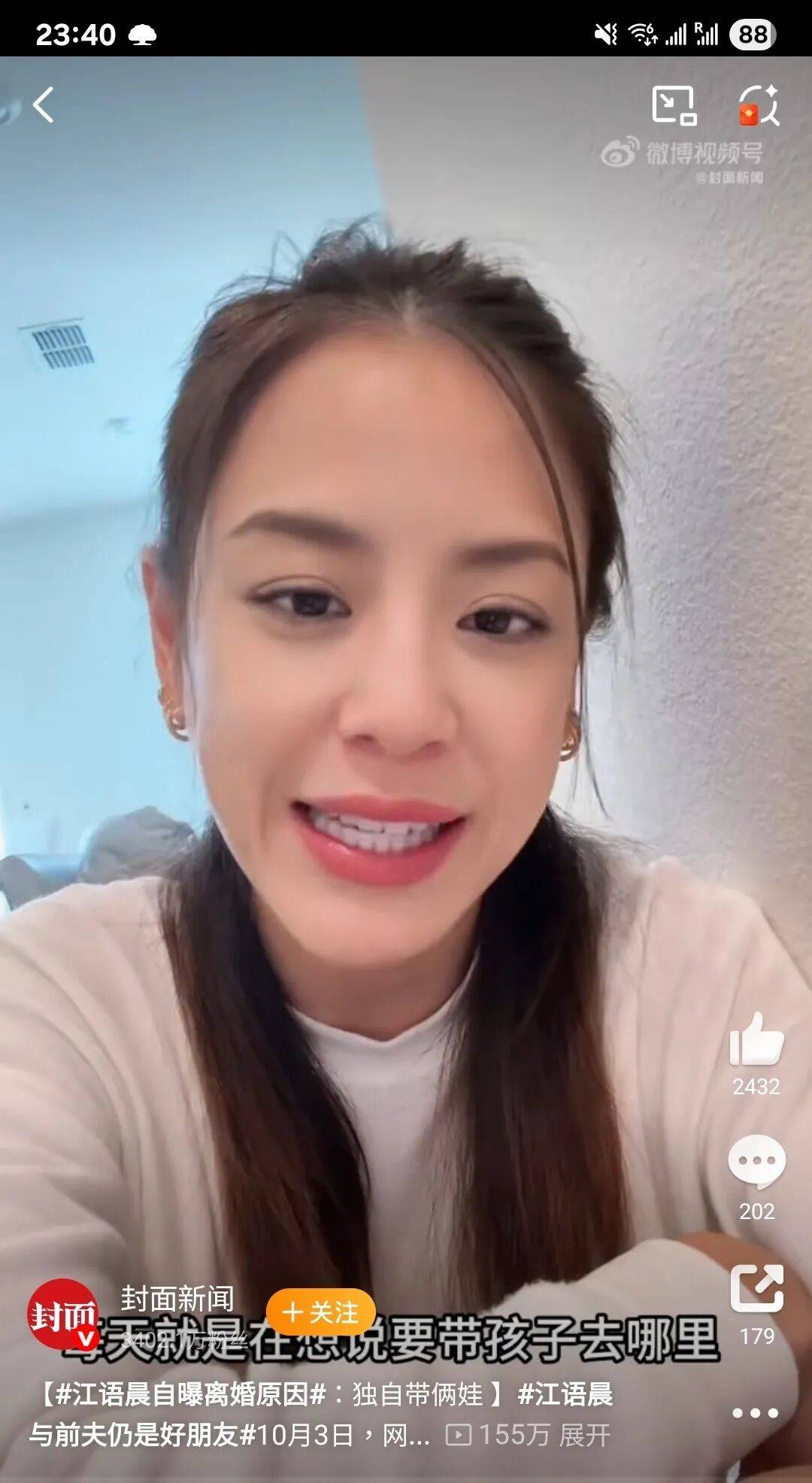Open the comments on this video
This screenshot has width=812, height=1483.
tap(756, 1162)
